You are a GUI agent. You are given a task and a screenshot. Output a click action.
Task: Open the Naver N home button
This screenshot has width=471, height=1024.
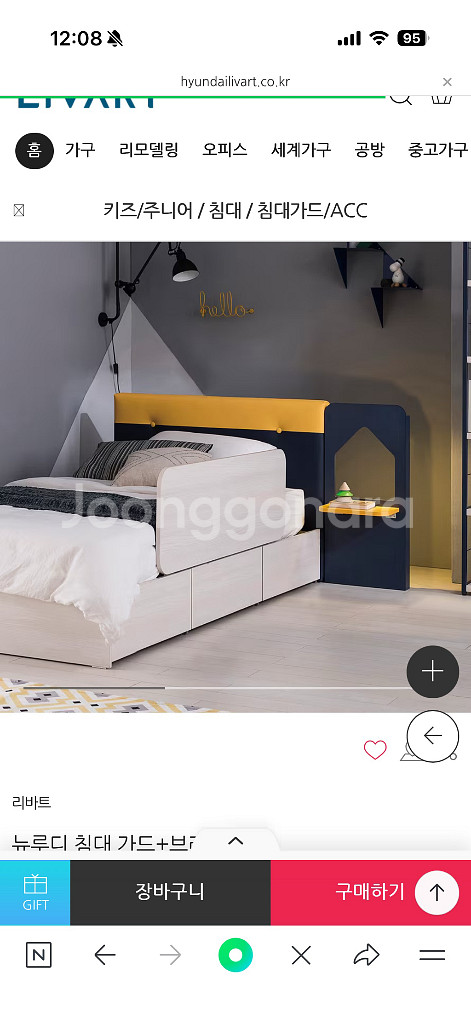coord(39,956)
